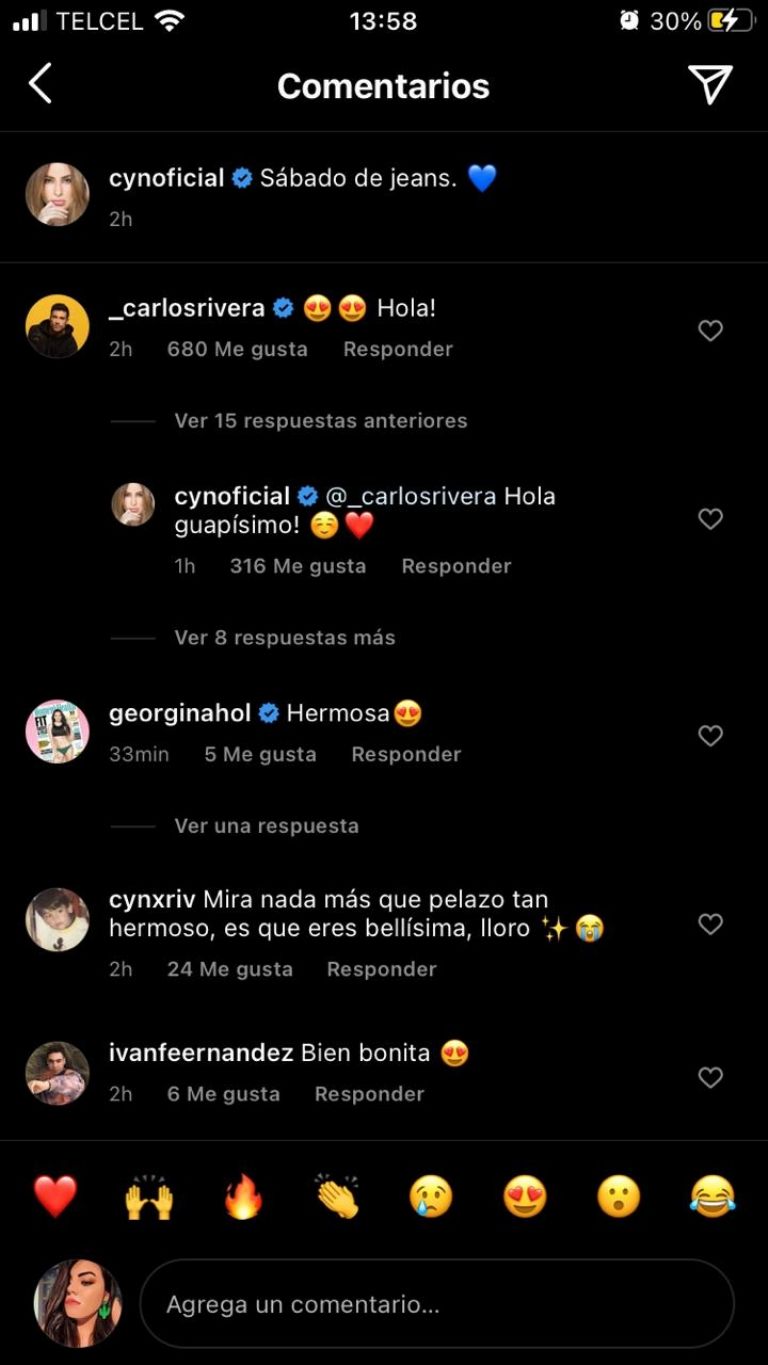Like _carlosrivera's "Hola!" comment
This screenshot has height=1365, width=768.
(710, 331)
